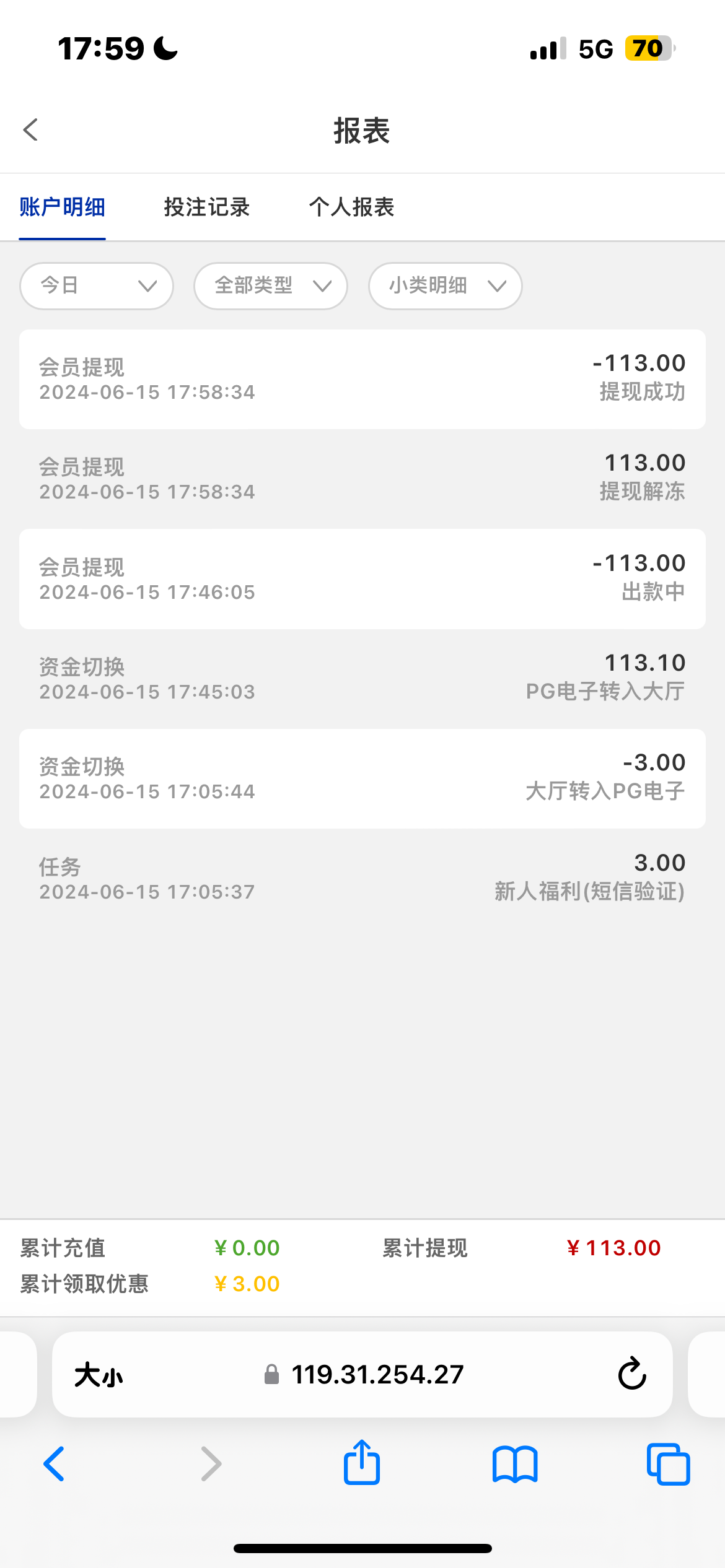Switch to the 投注记录 tab
The height and width of the screenshot is (1568, 725).
coord(206,207)
